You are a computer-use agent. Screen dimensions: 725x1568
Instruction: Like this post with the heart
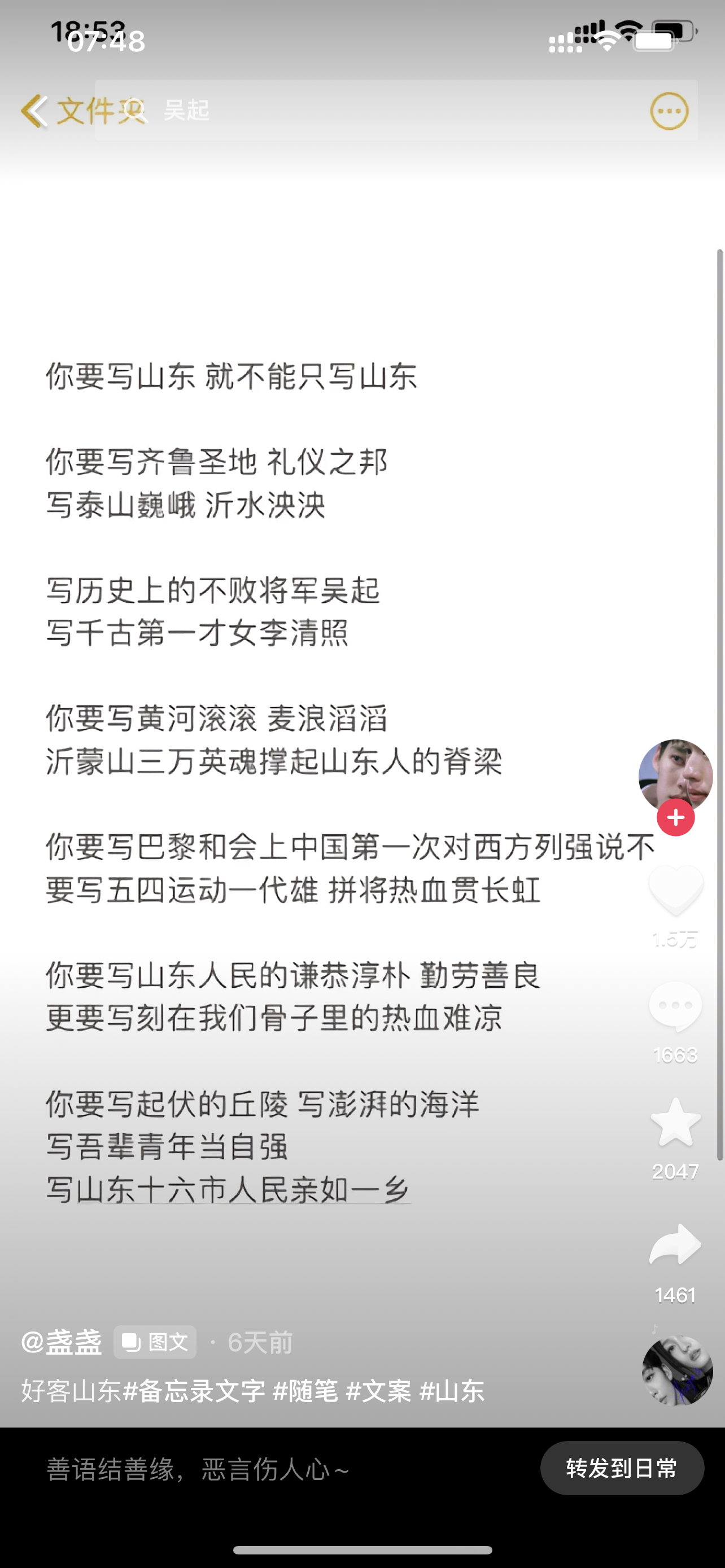pos(676,890)
